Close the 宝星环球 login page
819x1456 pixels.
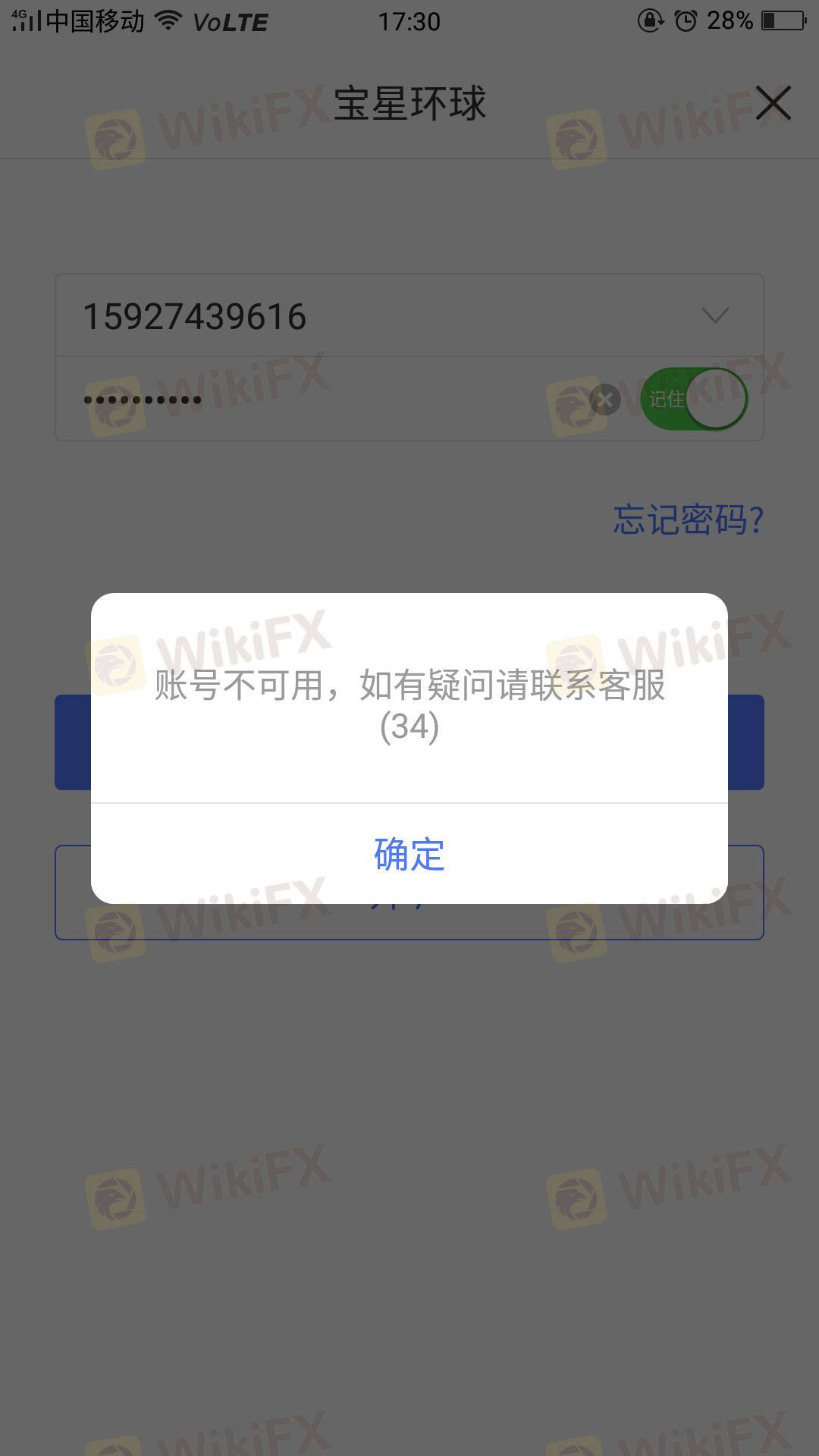point(773,103)
